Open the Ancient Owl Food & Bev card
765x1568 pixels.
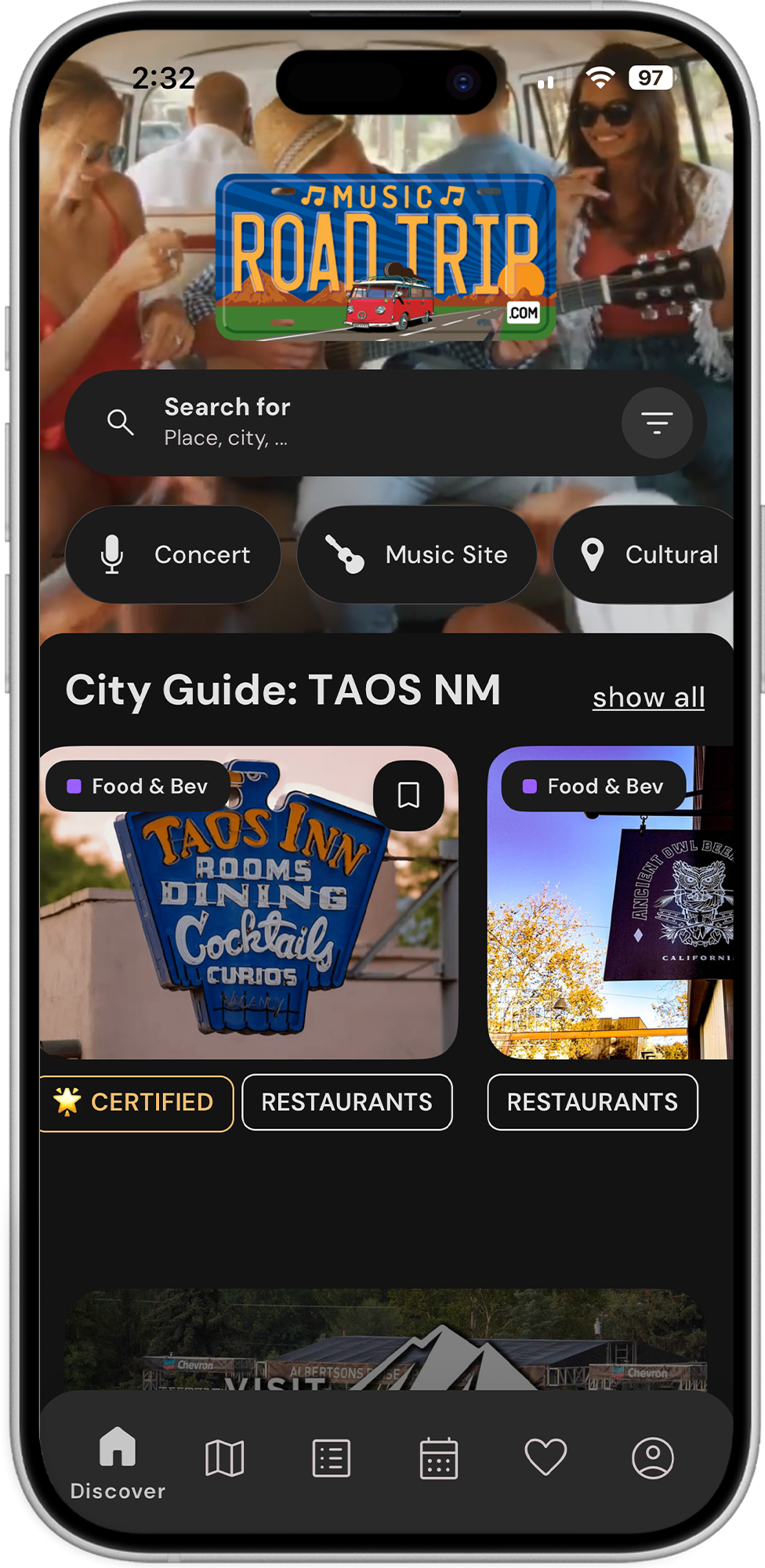pyautogui.click(x=611, y=925)
